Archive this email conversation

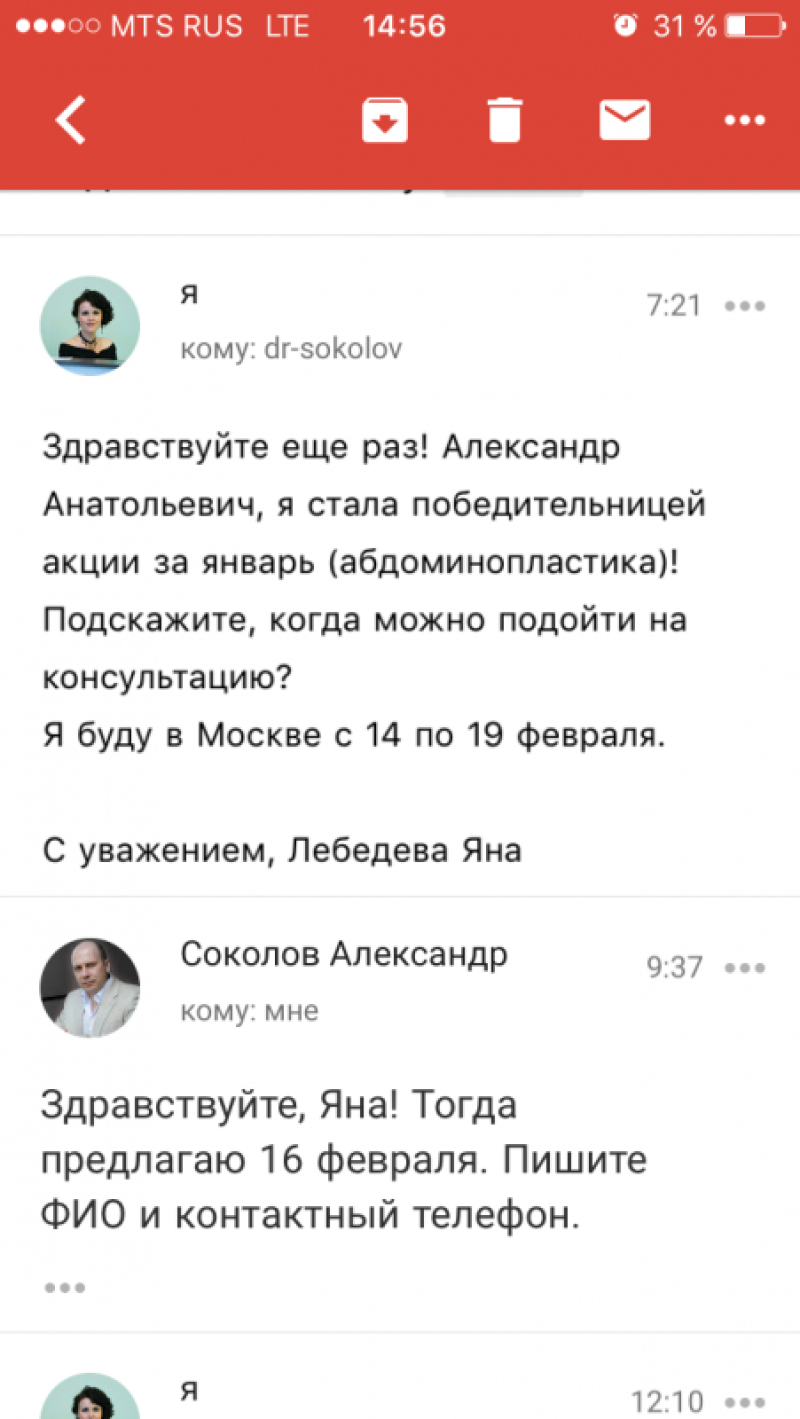click(385, 120)
